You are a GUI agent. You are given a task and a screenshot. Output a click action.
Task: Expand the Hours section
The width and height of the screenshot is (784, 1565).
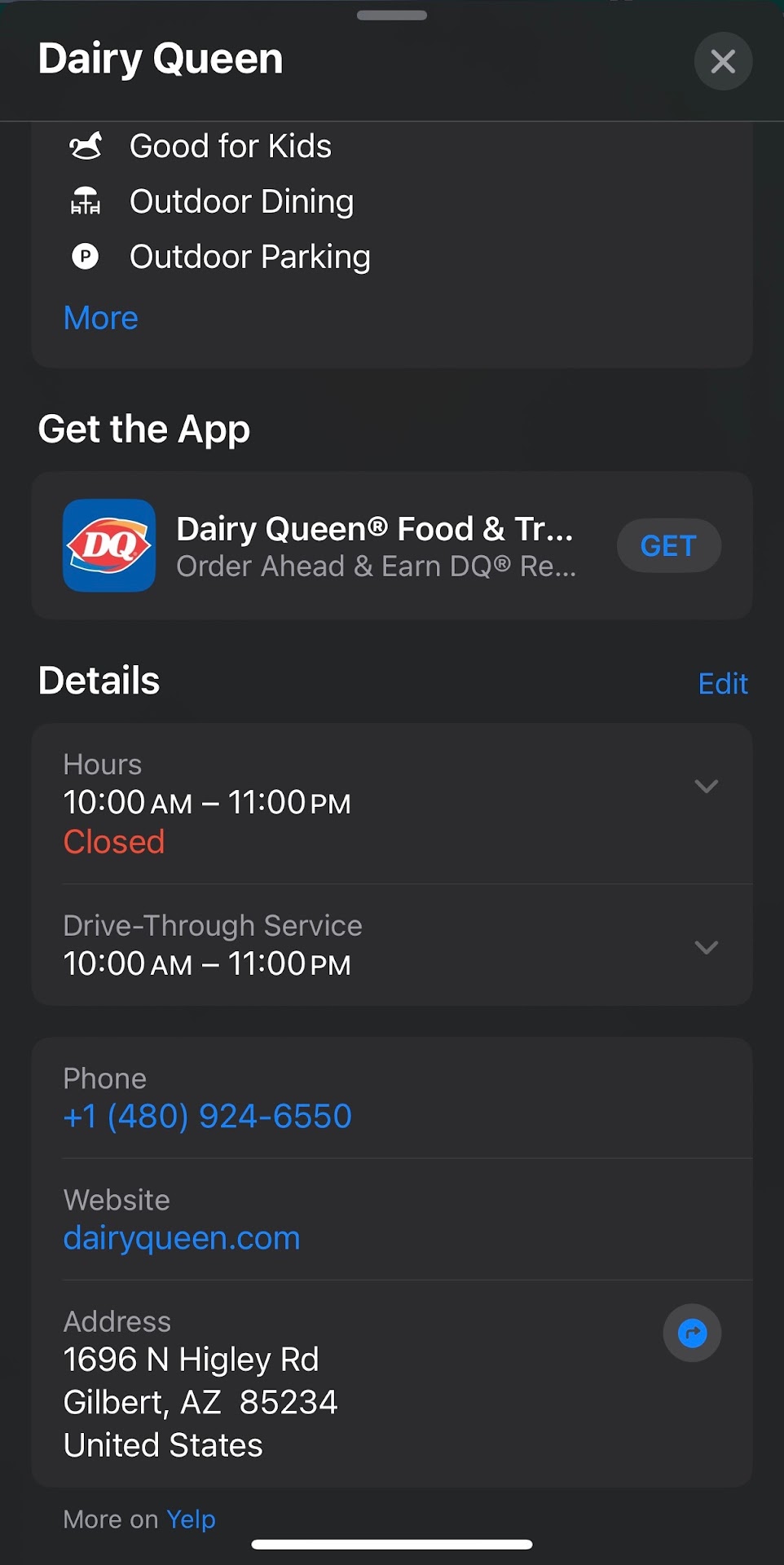pos(706,787)
